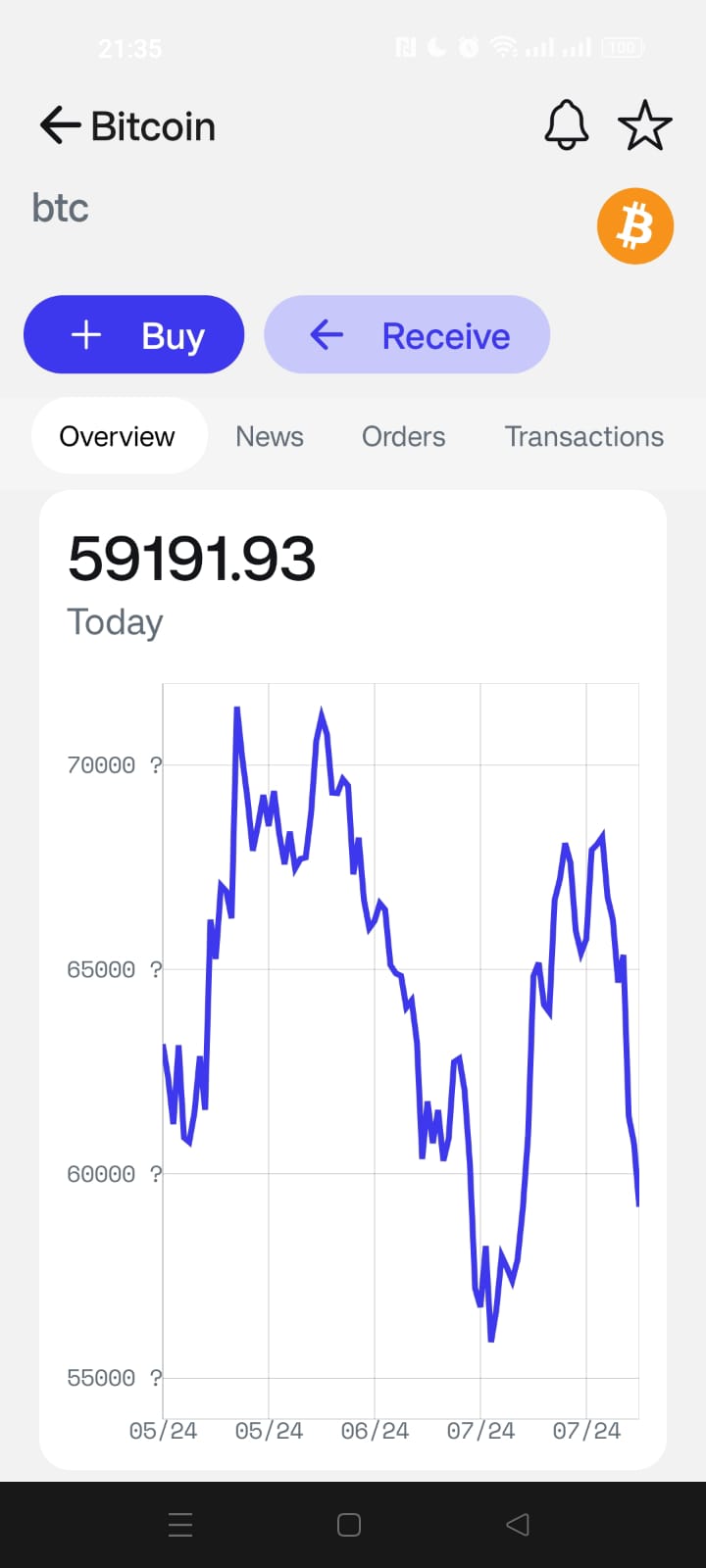Tap the Receive button
The image size is (706, 1568).
[407, 335]
